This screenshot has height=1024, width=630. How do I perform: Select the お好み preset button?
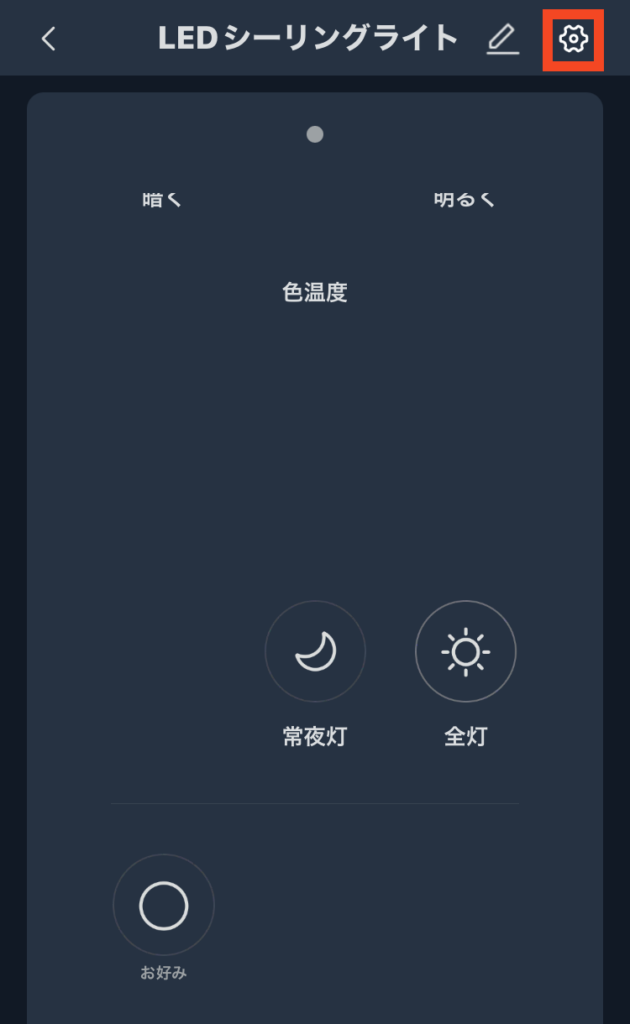click(x=163, y=906)
